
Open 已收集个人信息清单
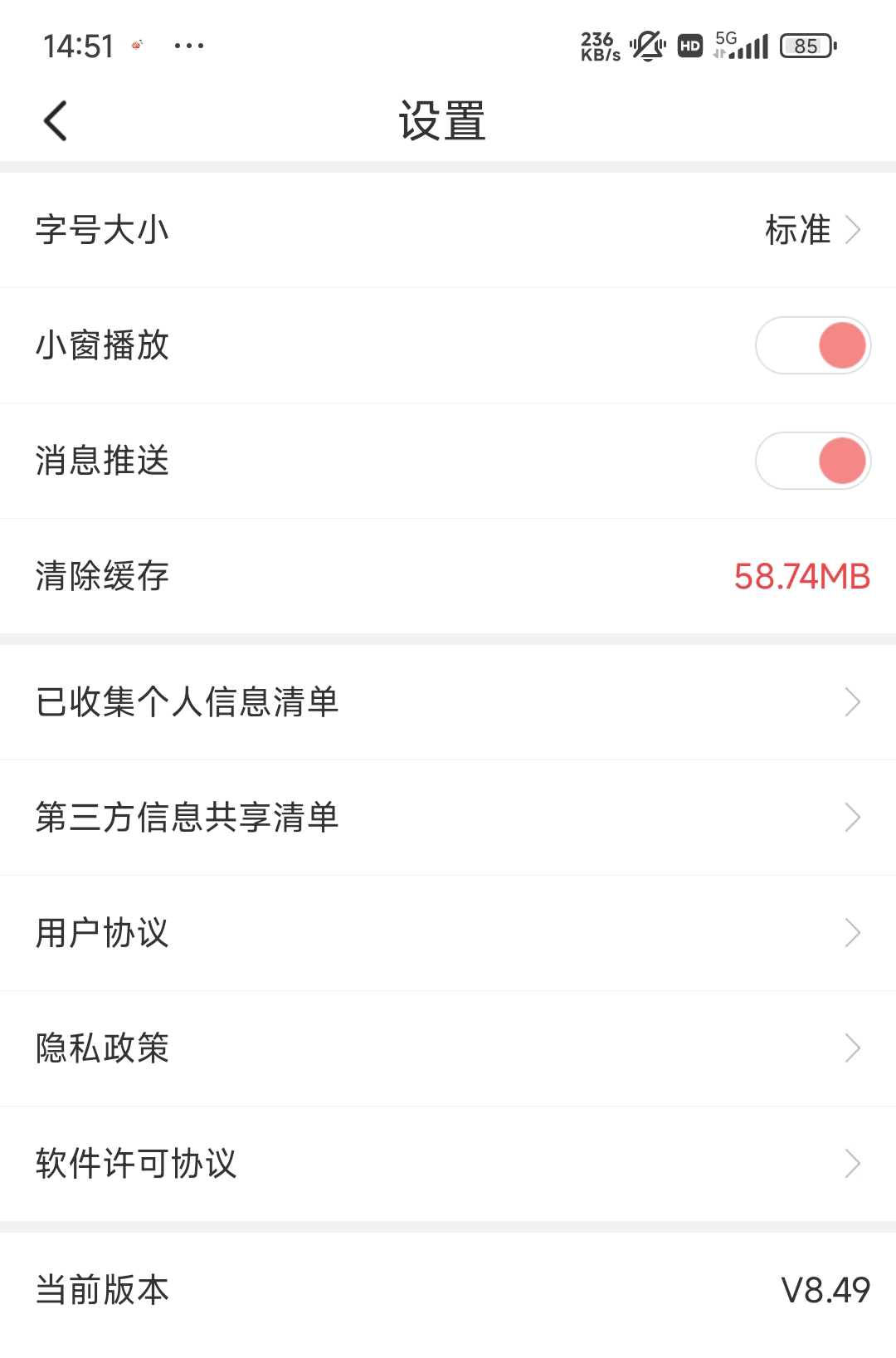click(448, 702)
